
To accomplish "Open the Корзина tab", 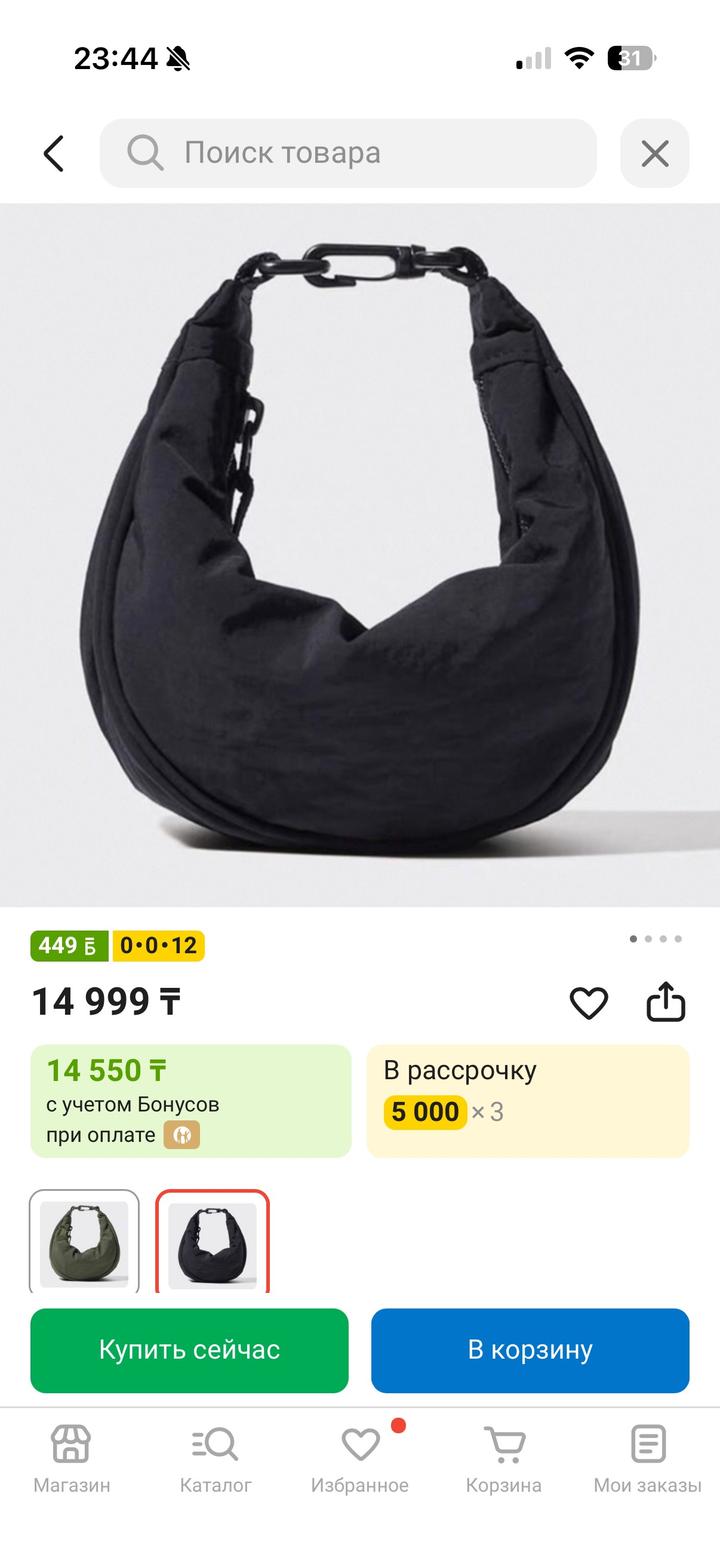I will [x=504, y=1460].
